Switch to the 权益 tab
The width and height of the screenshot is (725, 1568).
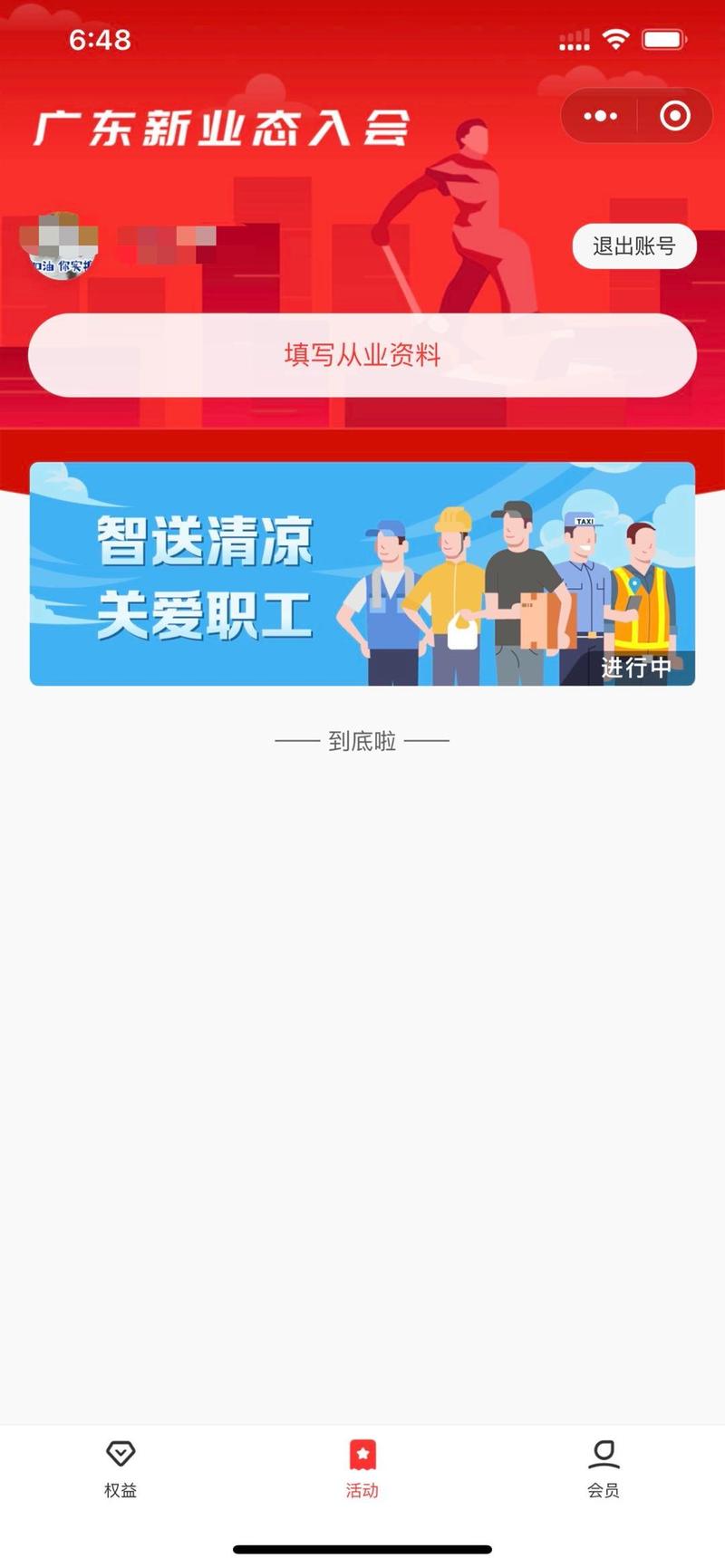(x=121, y=1468)
